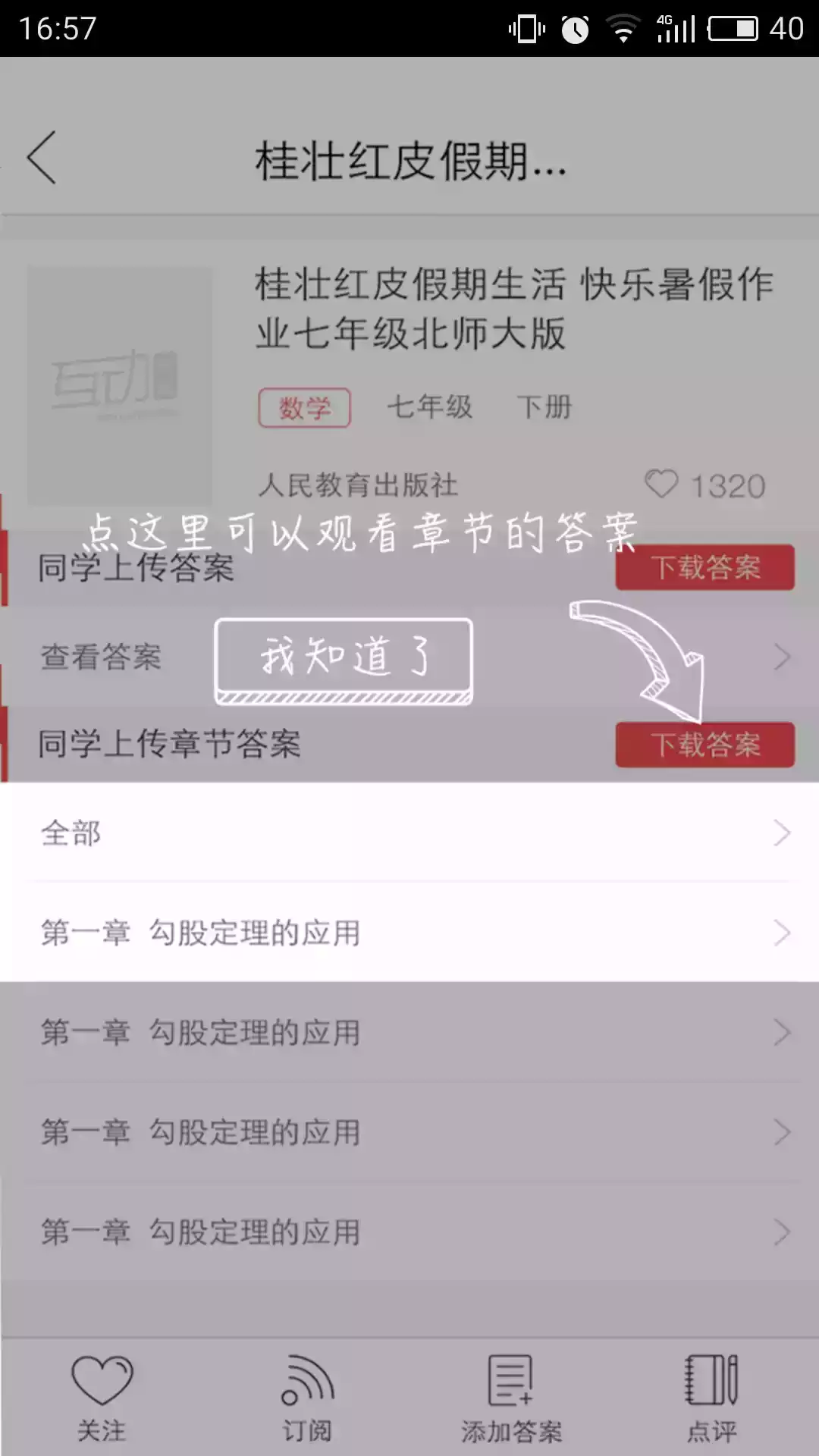Toggle the 下册 volume selector
The width and height of the screenshot is (819, 1456).
544,407
